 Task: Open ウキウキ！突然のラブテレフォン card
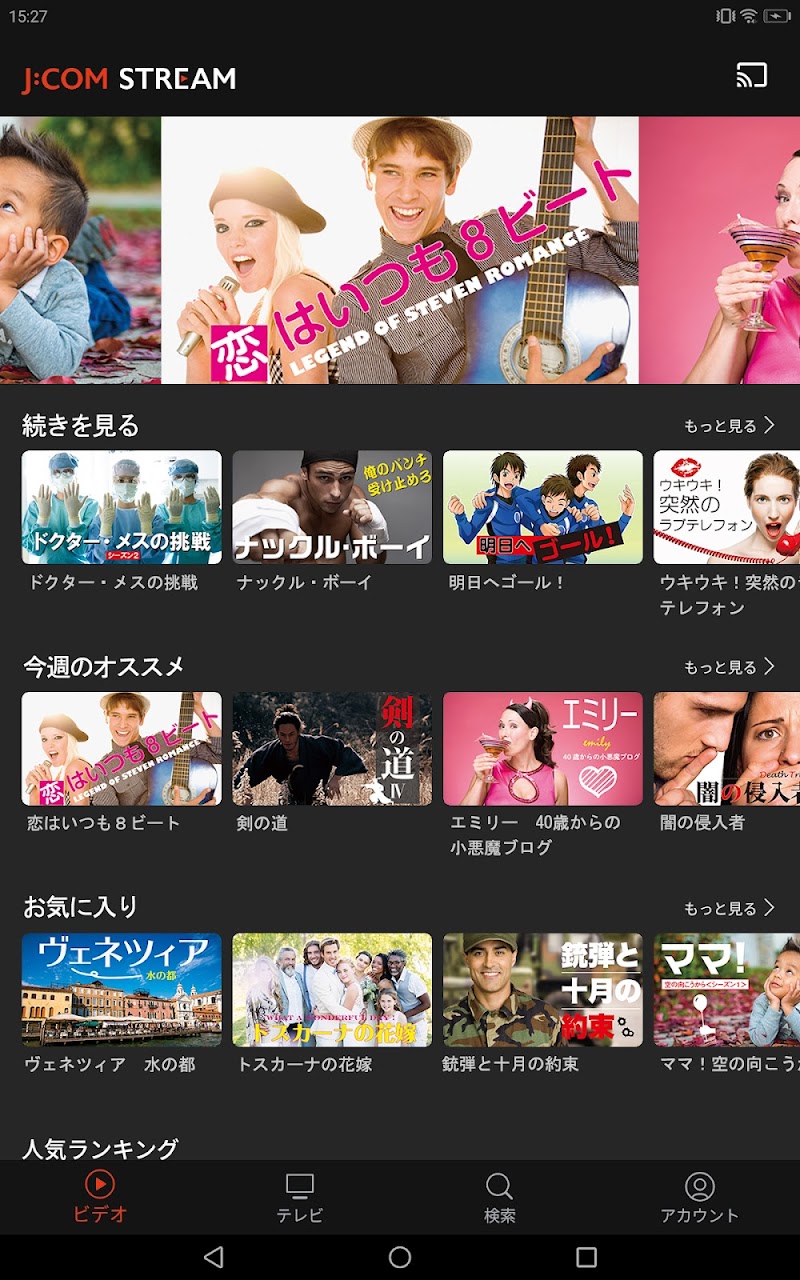click(727, 507)
